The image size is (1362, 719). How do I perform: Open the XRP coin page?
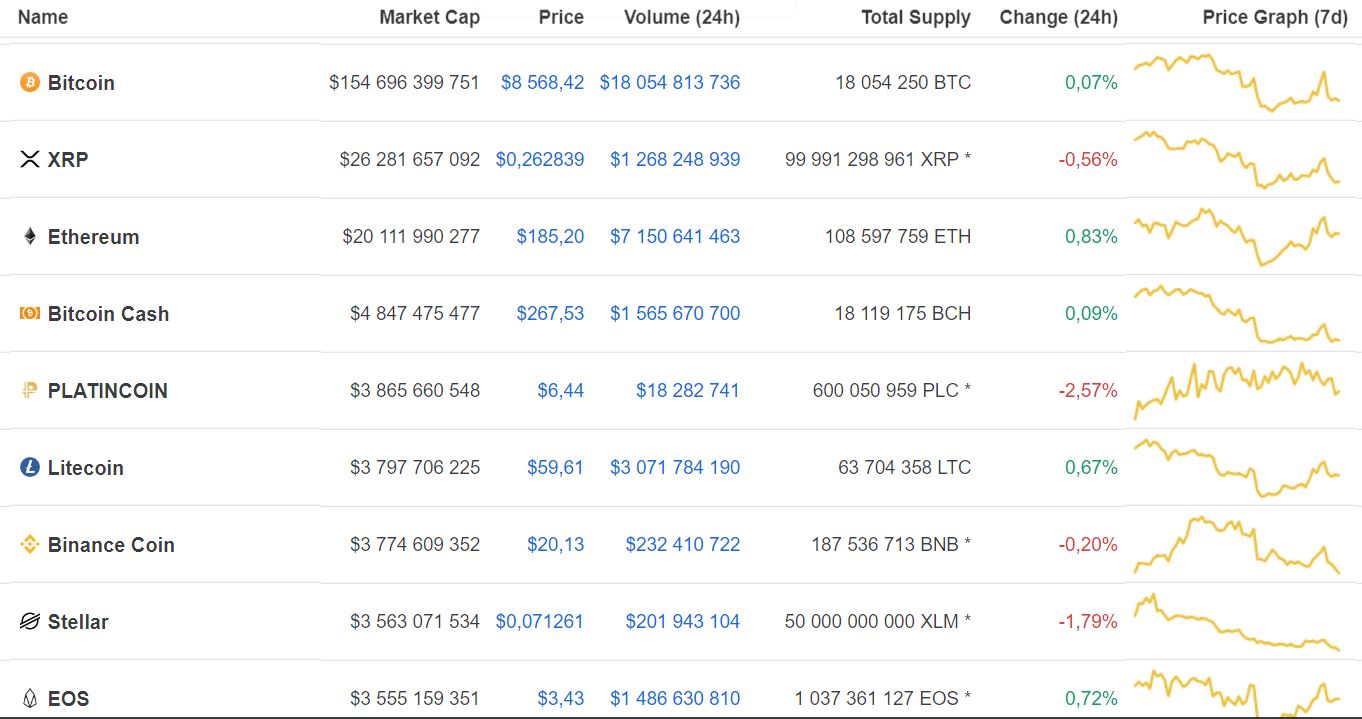pyautogui.click(x=68, y=160)
